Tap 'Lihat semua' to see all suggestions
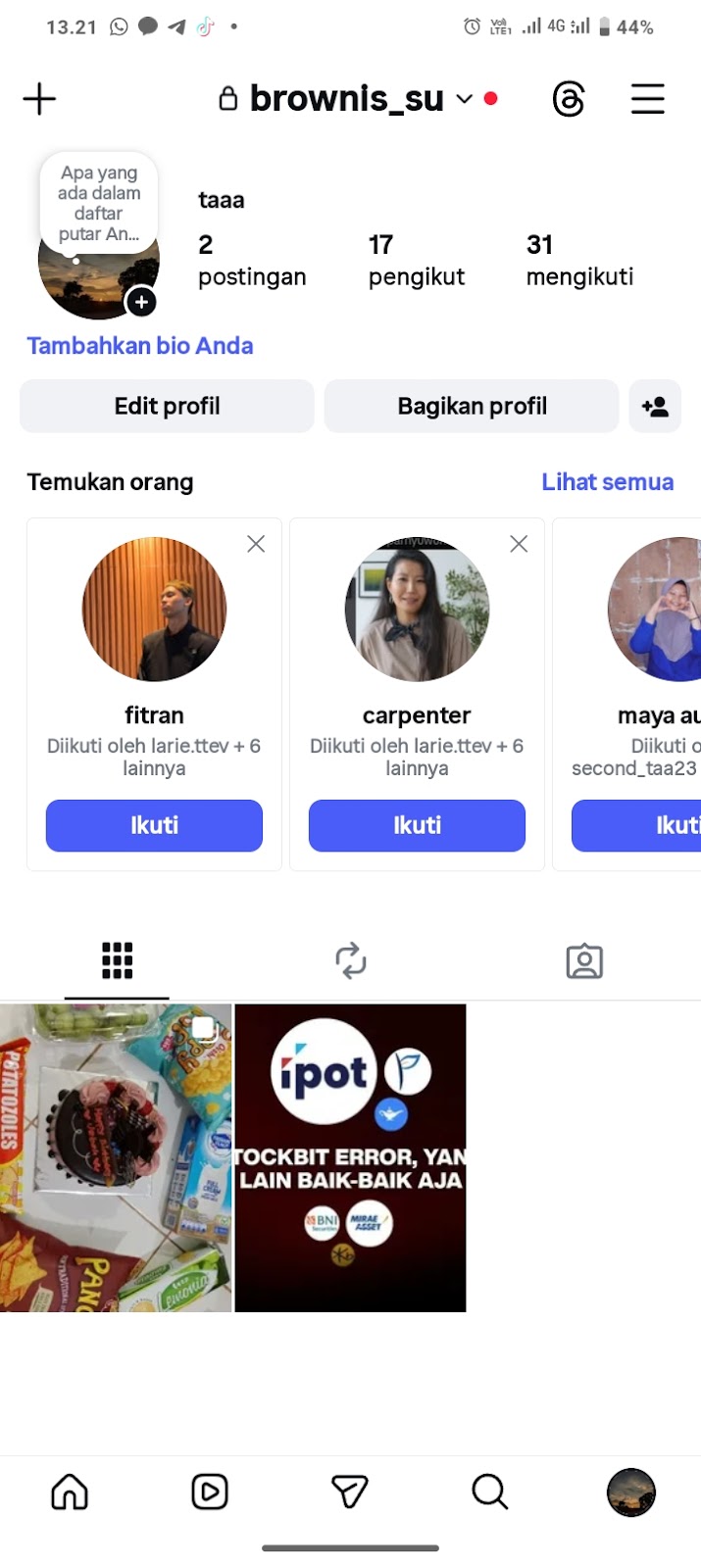This screenshot has height=1568, width=701. 607,482
